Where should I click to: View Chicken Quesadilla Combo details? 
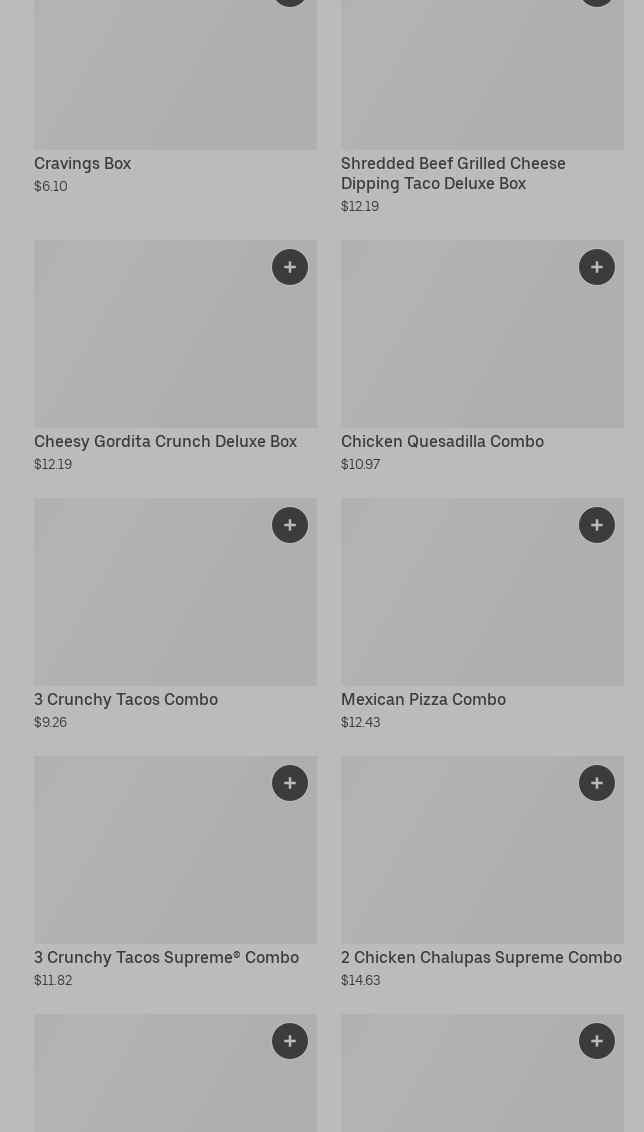pyautogui.click(x=442, y=441)
